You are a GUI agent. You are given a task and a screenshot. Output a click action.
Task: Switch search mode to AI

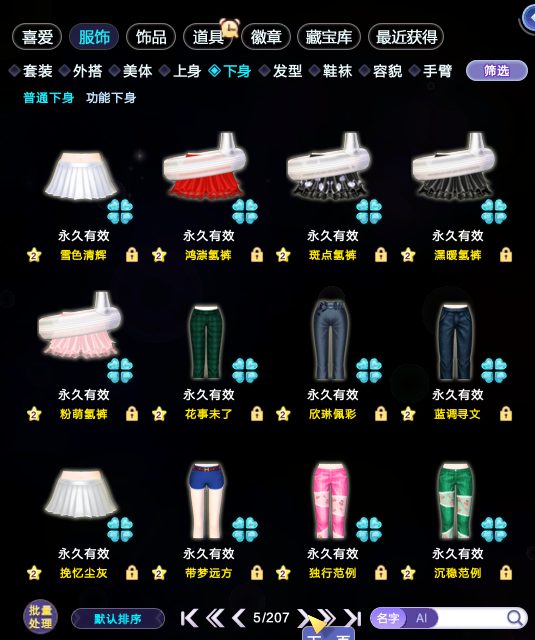[422, 618]
